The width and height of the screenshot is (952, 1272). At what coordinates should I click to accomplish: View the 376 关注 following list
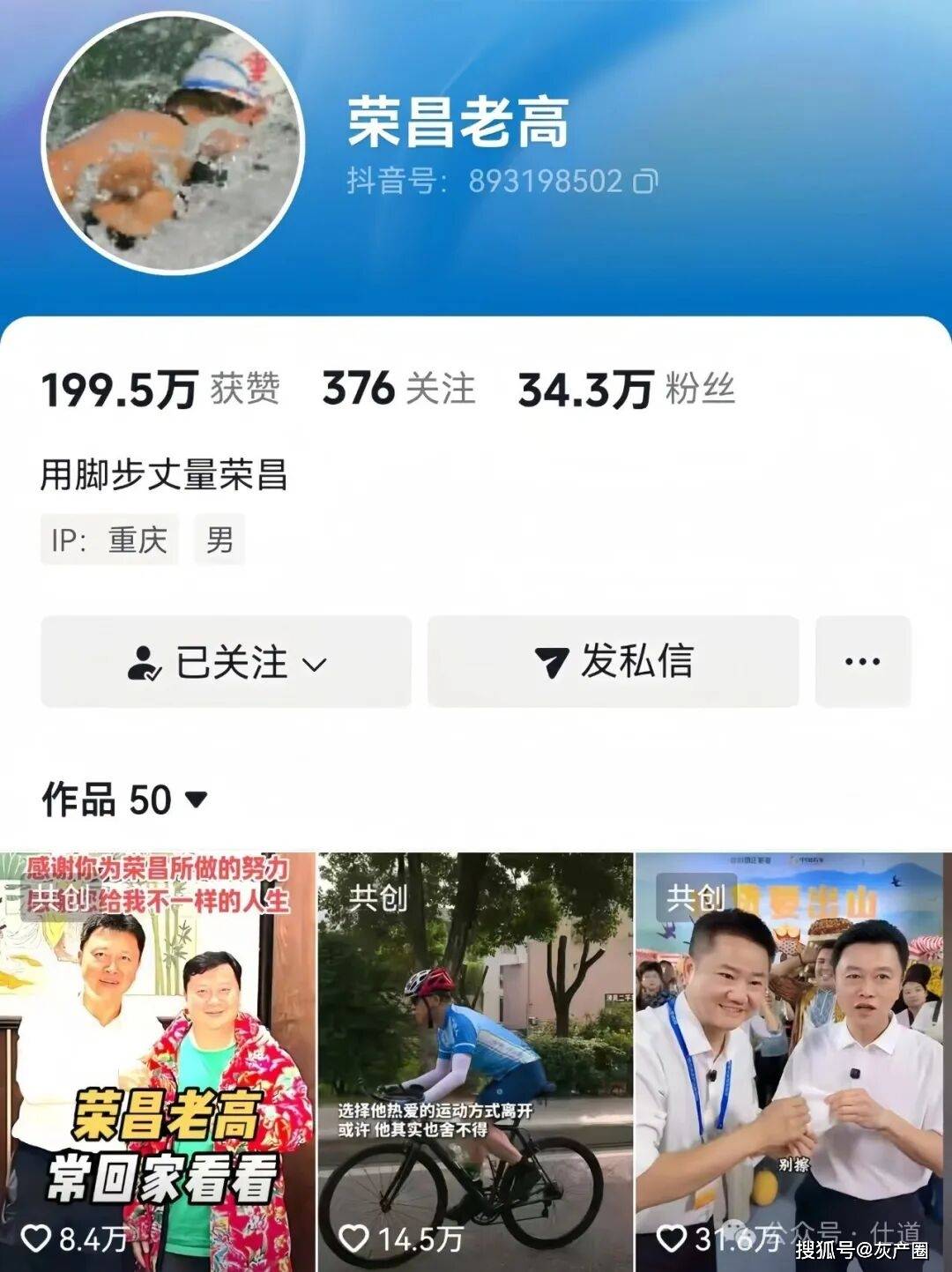coord(398,389)
